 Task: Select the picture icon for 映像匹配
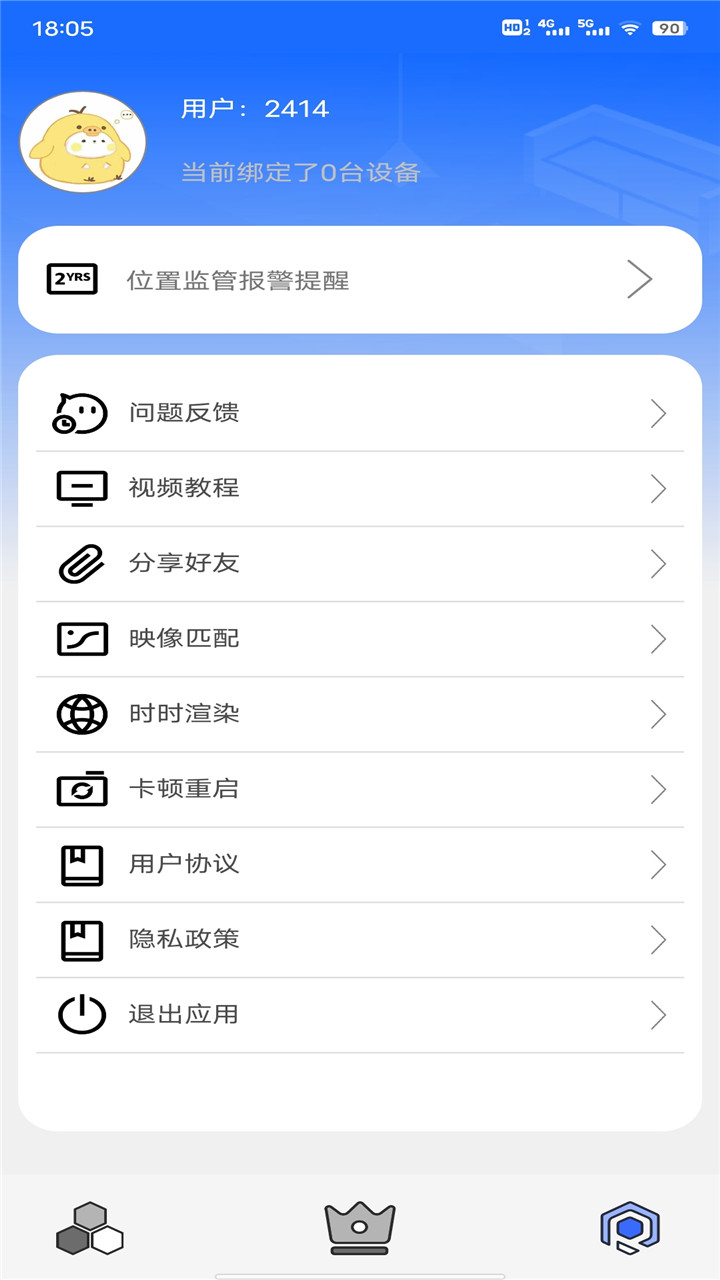tap(83, 638)
